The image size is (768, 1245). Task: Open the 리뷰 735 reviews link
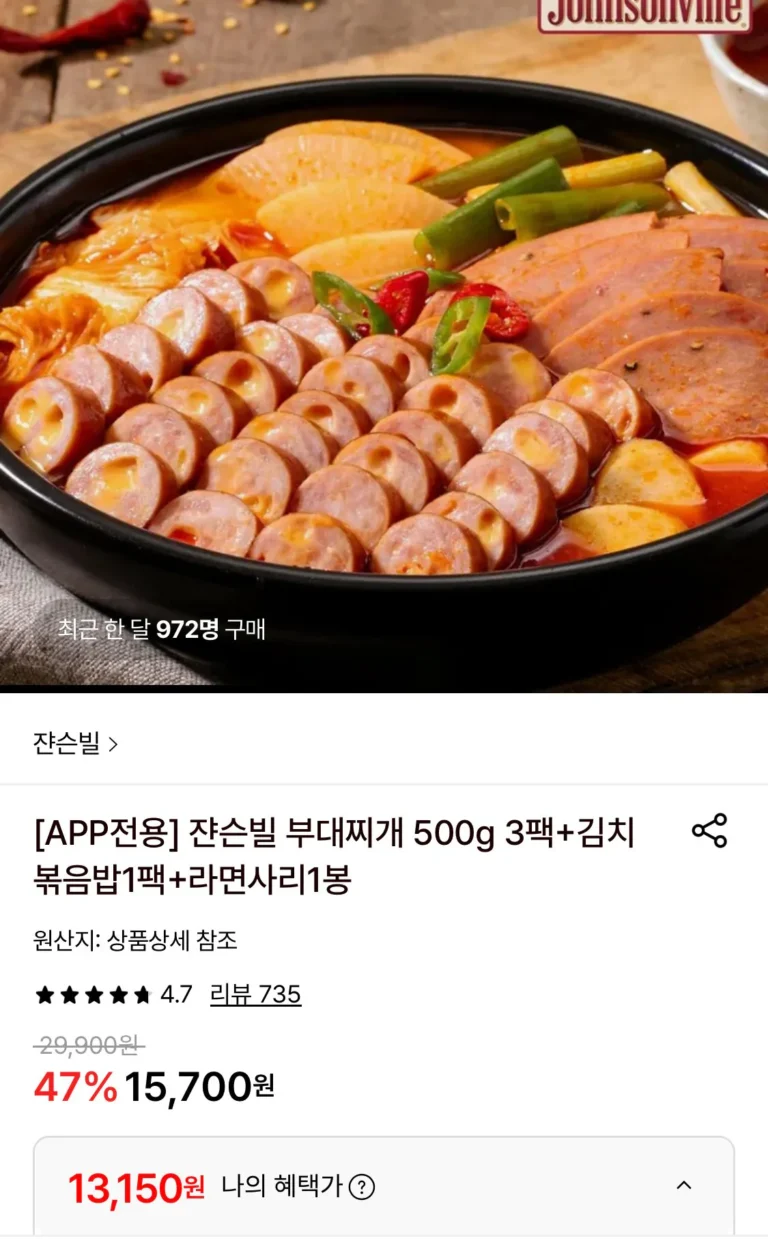255,994
